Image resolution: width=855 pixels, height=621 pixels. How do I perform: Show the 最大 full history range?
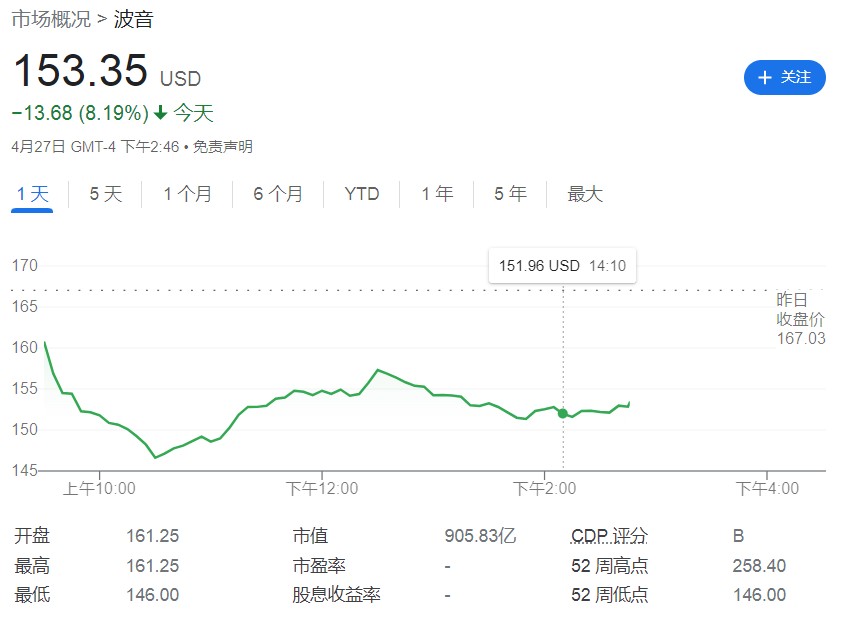pyautogui.click(x=585, y=194)
